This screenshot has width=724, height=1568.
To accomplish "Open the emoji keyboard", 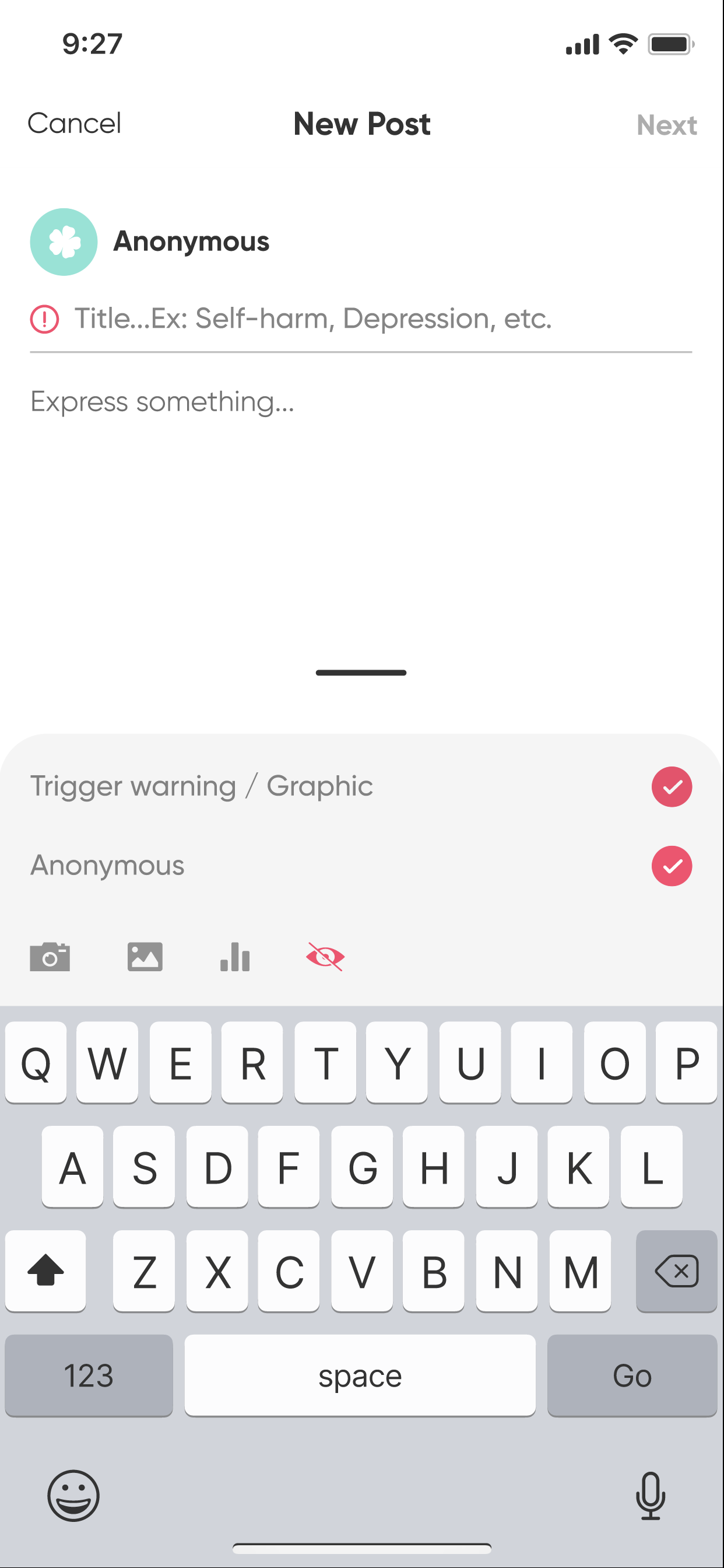I will [x=73, y=1496].
